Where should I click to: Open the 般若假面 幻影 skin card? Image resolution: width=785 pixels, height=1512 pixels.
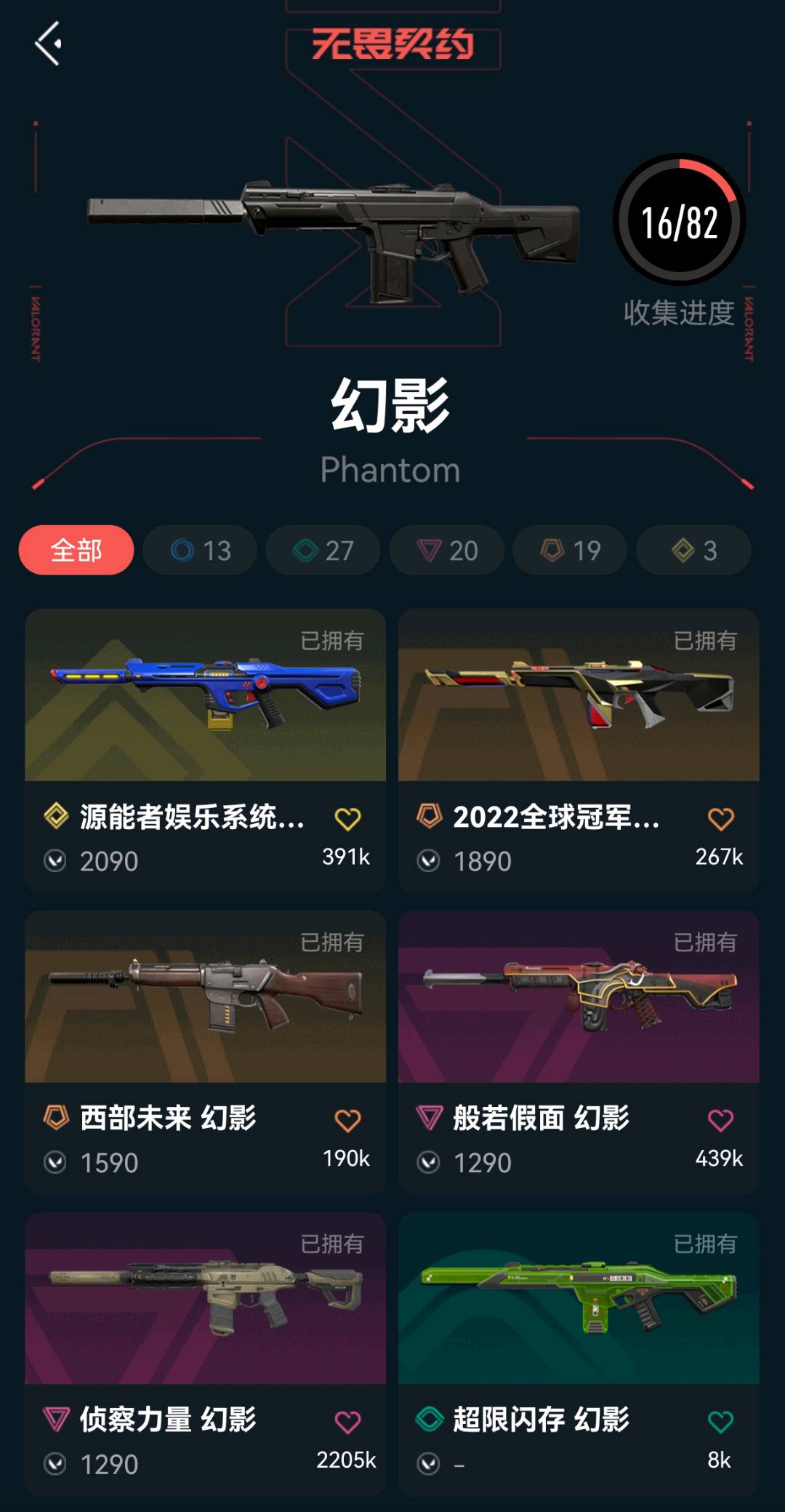point(579,1052)
